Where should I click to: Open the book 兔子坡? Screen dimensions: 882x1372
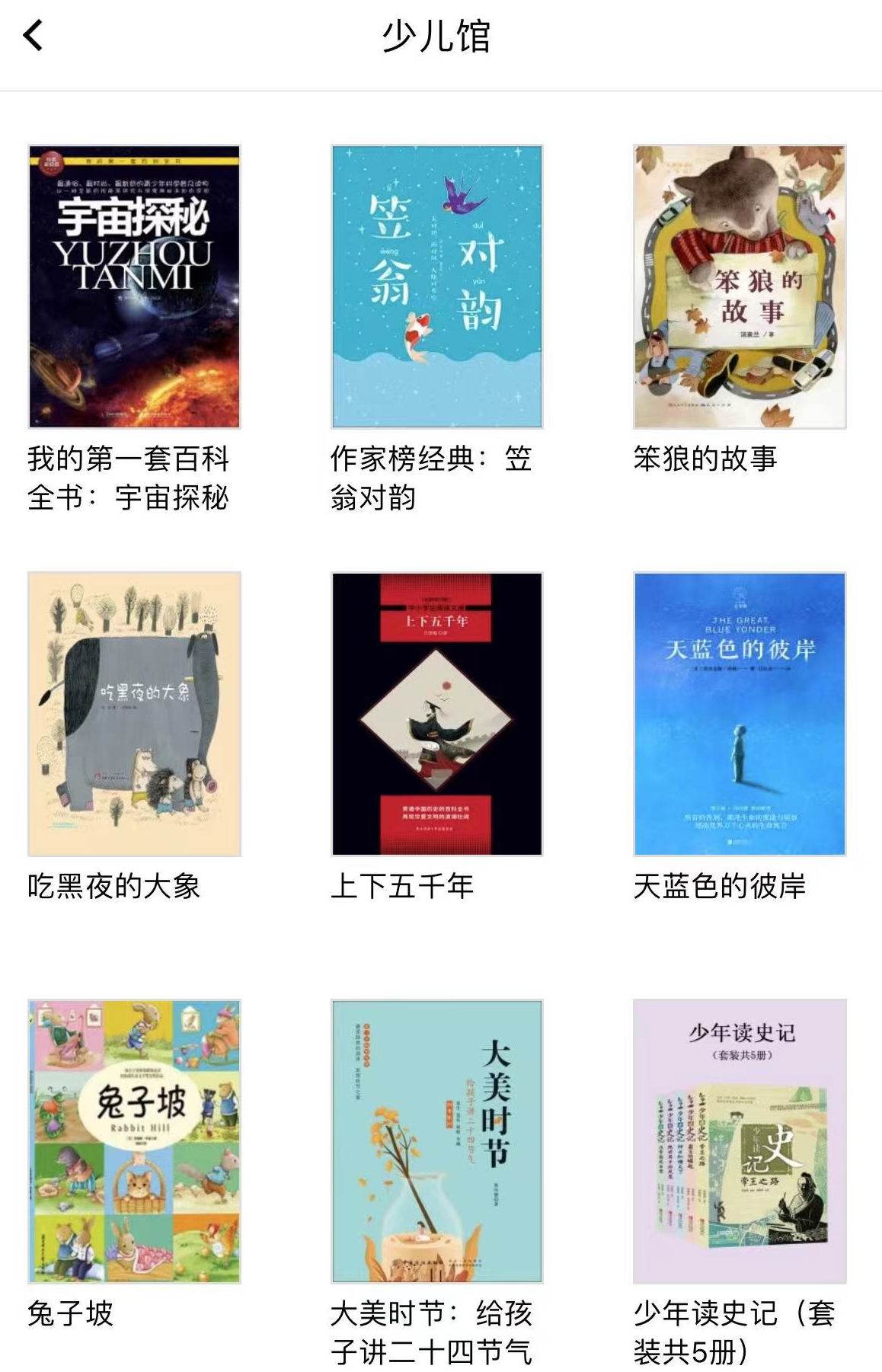[134, 1141]
